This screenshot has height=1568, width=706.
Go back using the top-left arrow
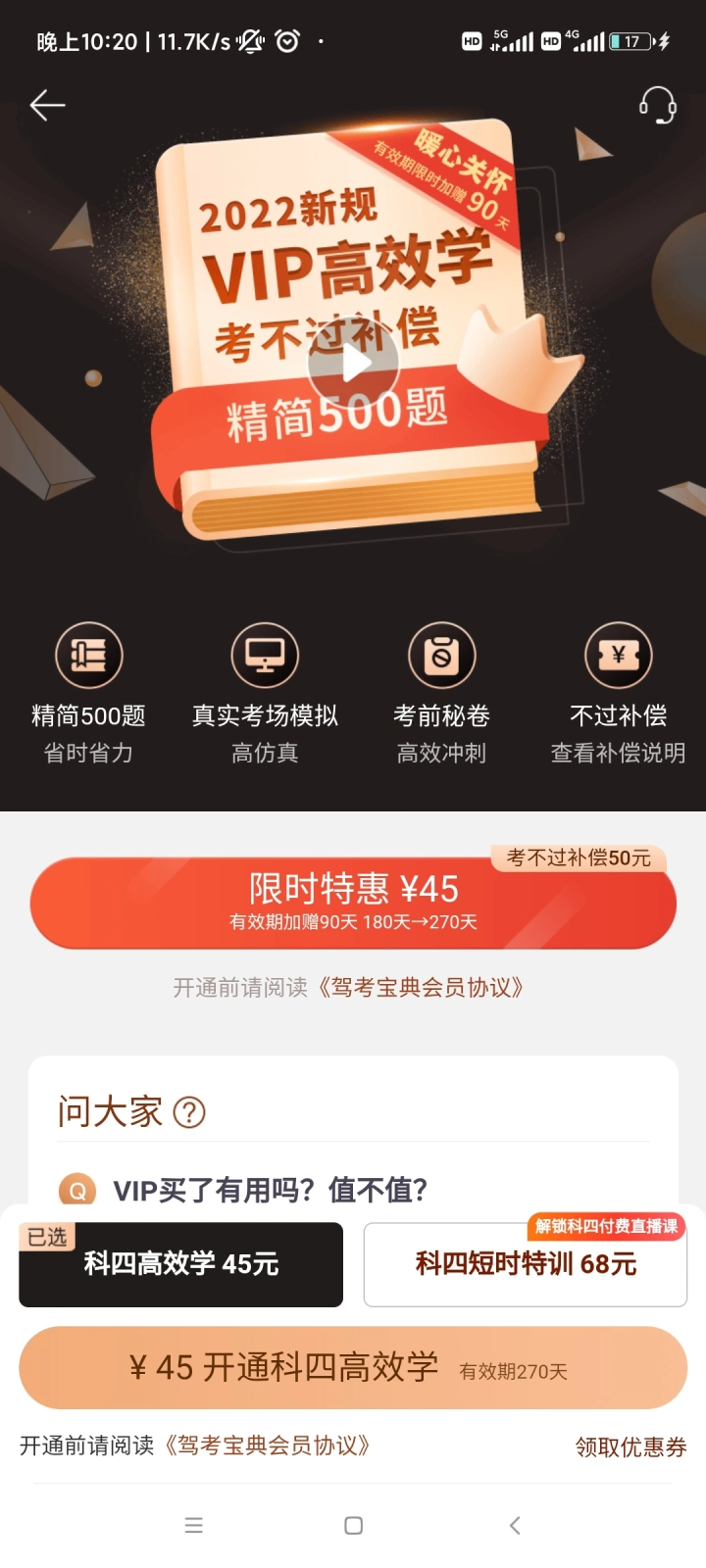[x=47, y=105]
